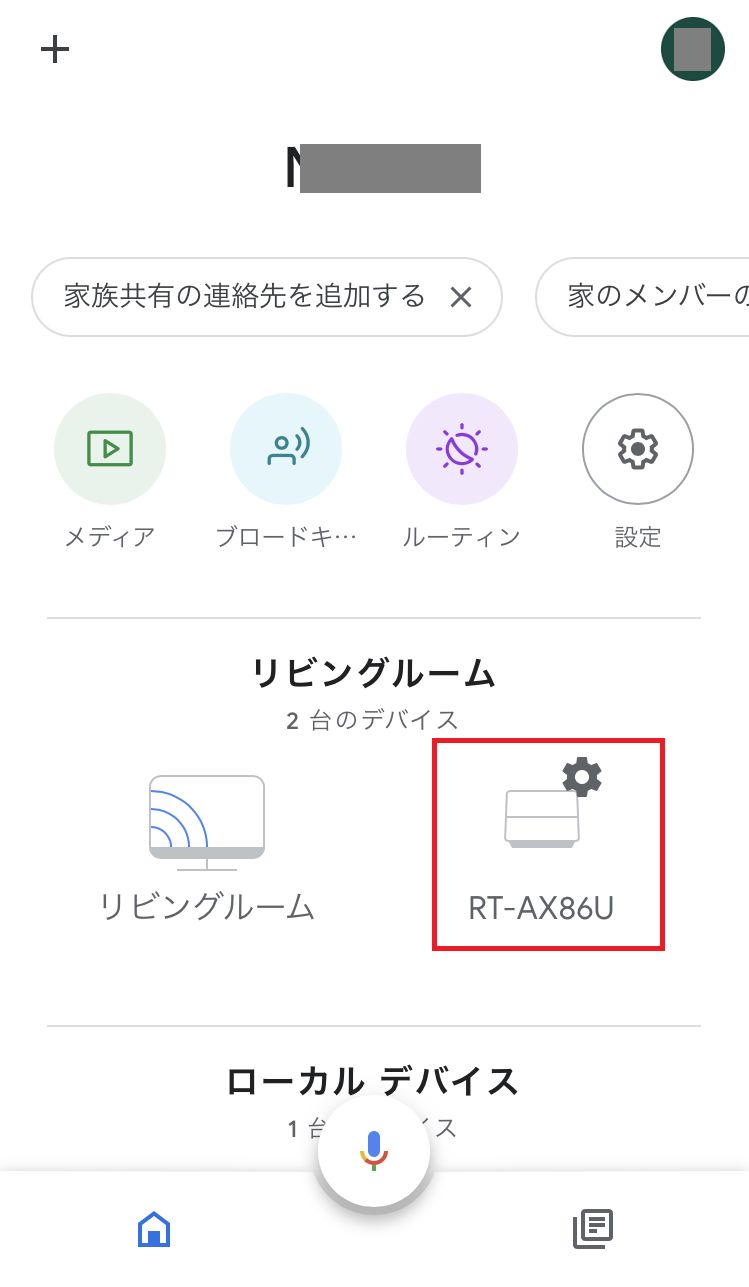Activate the Google Assistant microphone

[x=373, y=1150]
